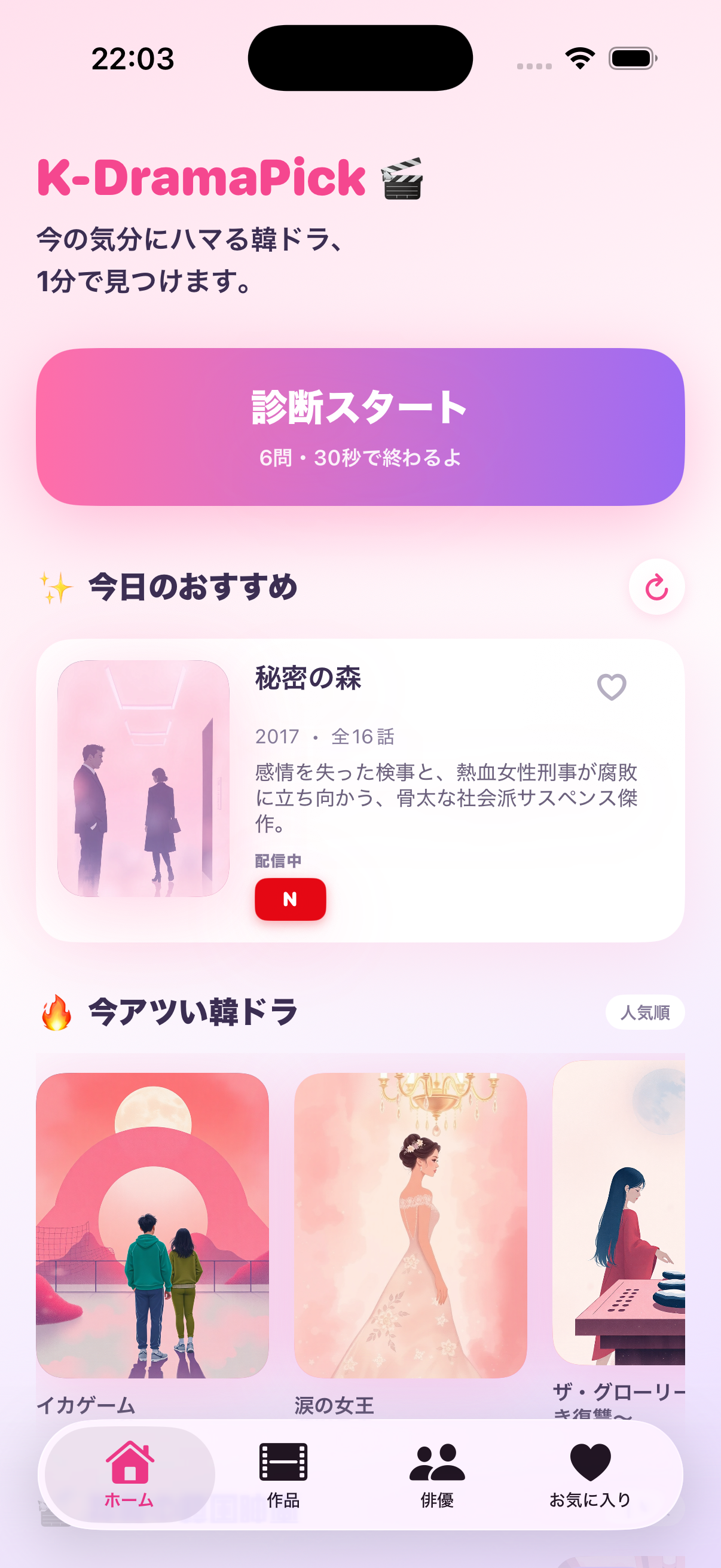
Task: Switch to the 俳優 tab
Action: point(436,1473)
